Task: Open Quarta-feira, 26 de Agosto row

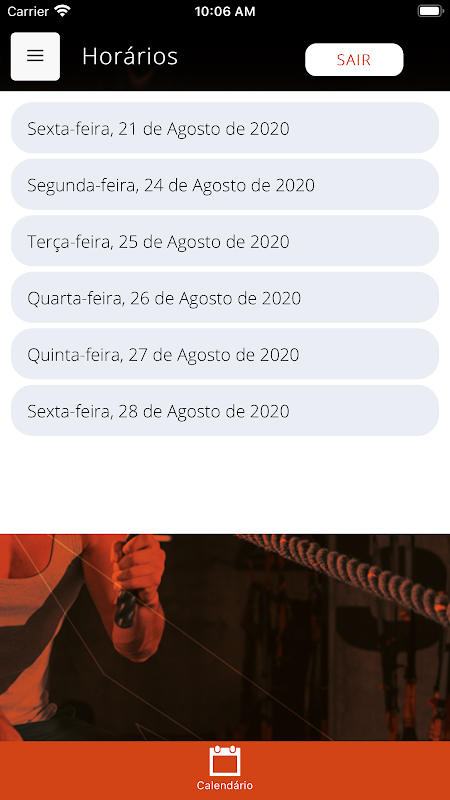Action: (x=225, y=297)
